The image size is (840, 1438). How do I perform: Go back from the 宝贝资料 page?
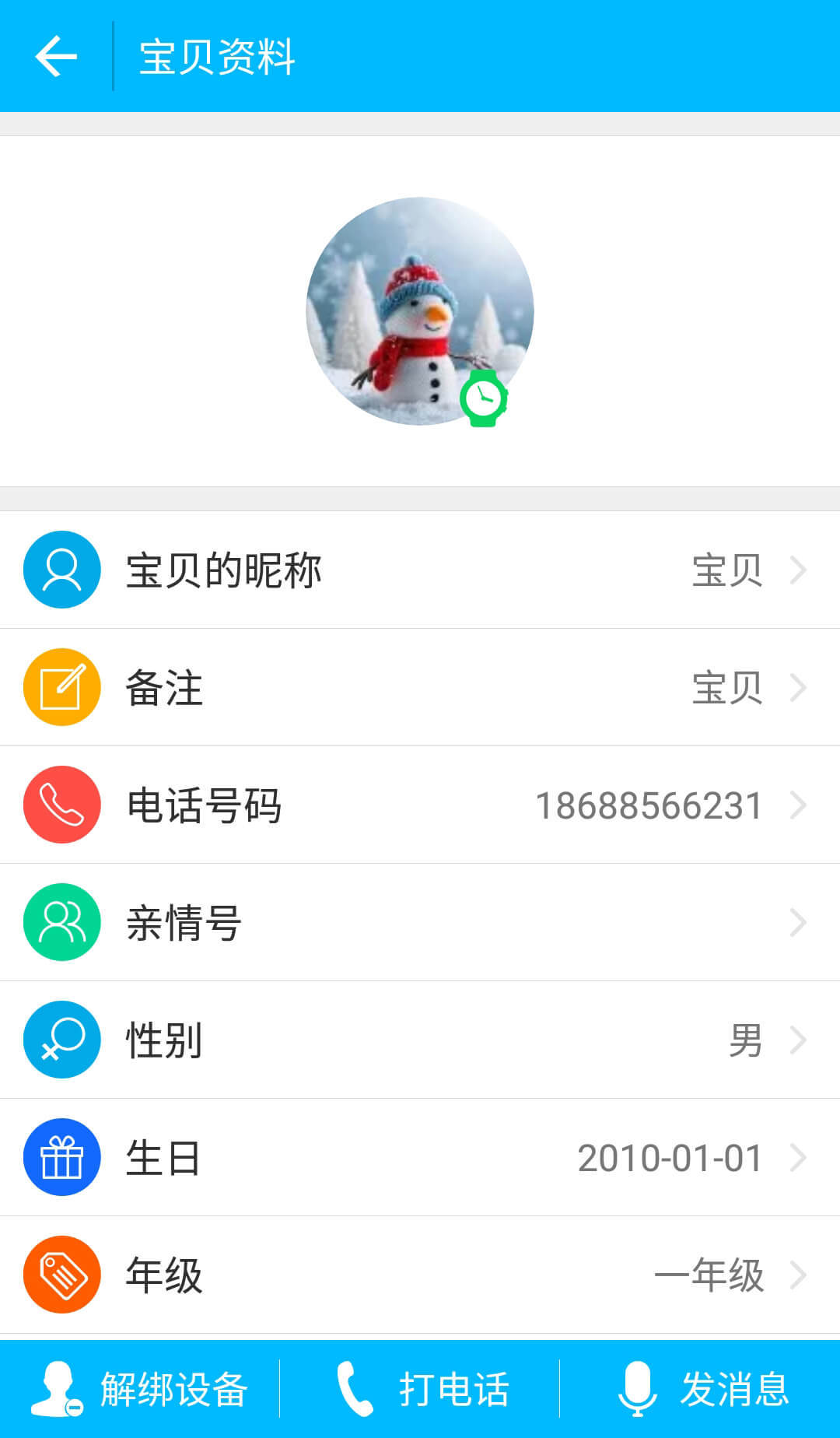pos(56,56)
